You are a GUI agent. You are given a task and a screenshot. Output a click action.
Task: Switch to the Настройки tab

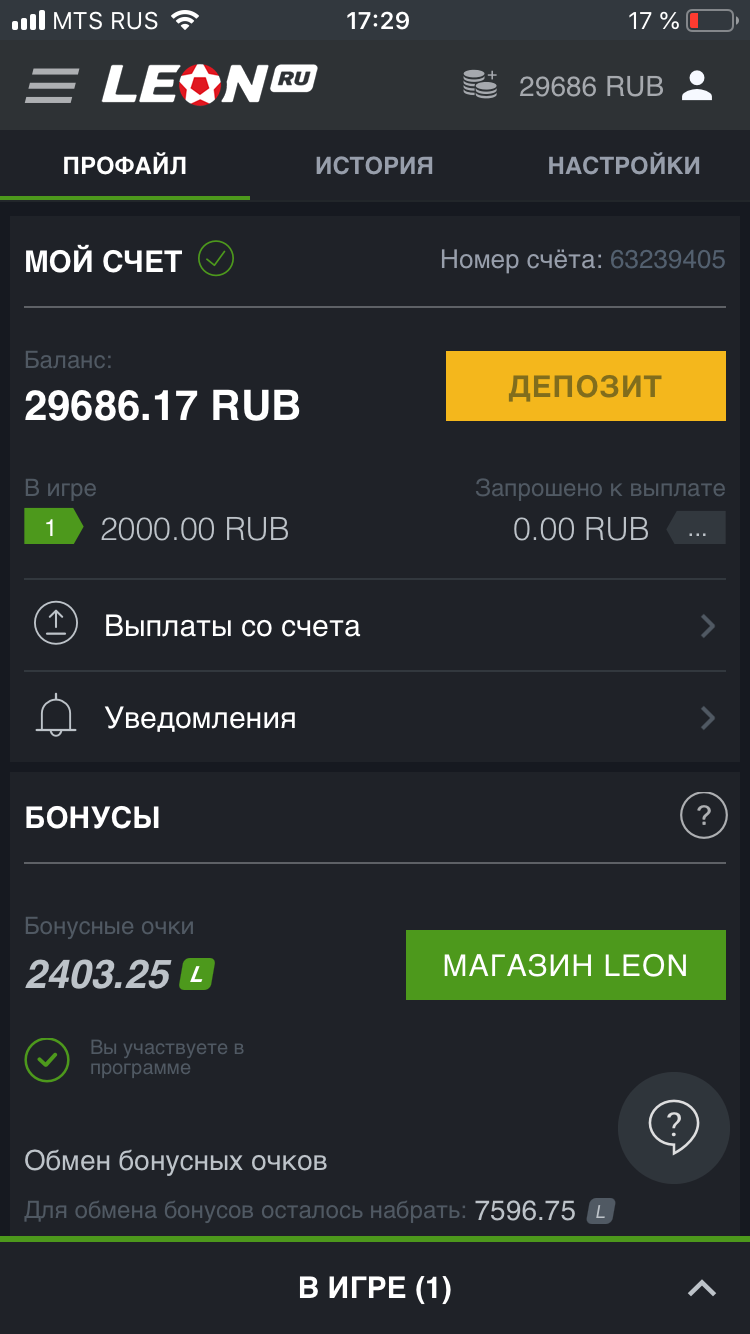(x=624, y=166)
